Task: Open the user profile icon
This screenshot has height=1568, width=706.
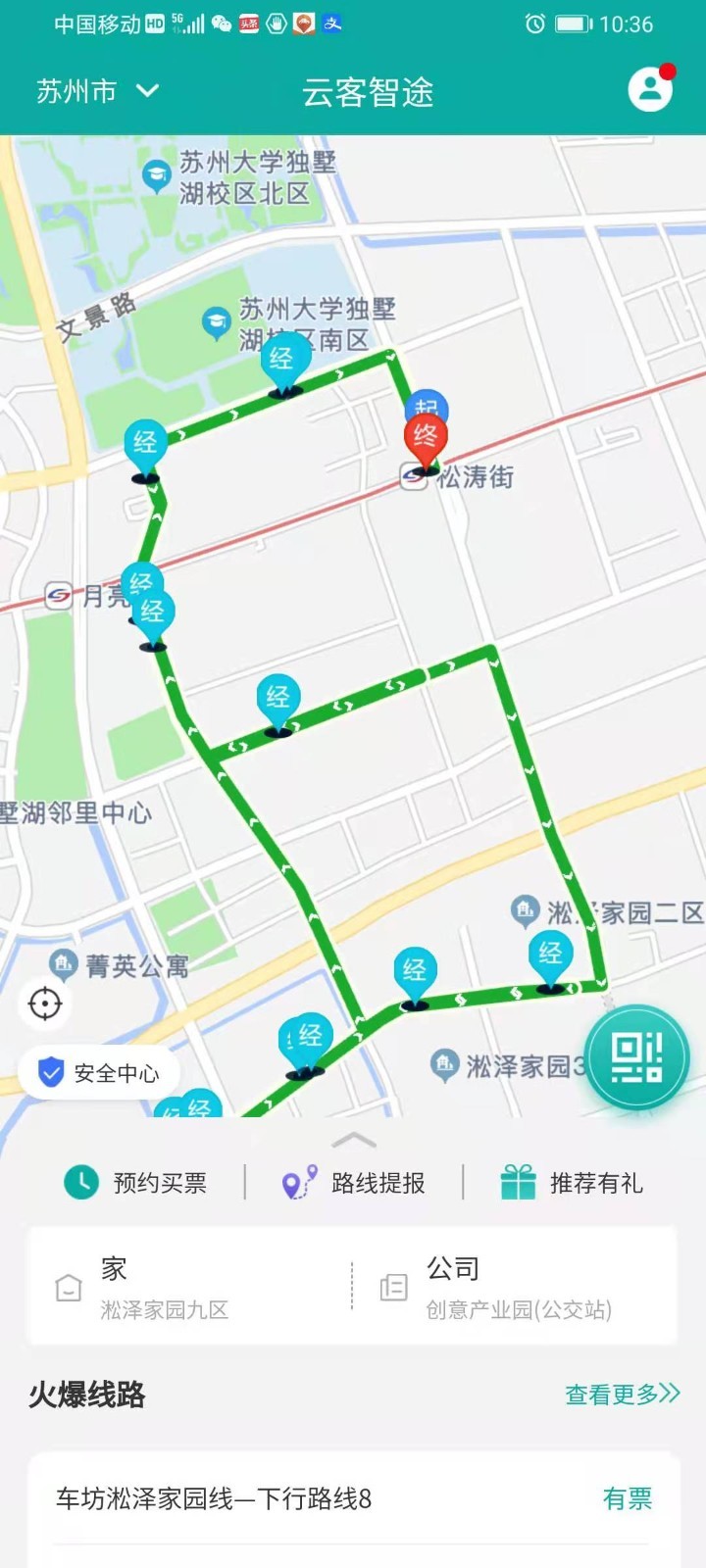Action: 650,89
